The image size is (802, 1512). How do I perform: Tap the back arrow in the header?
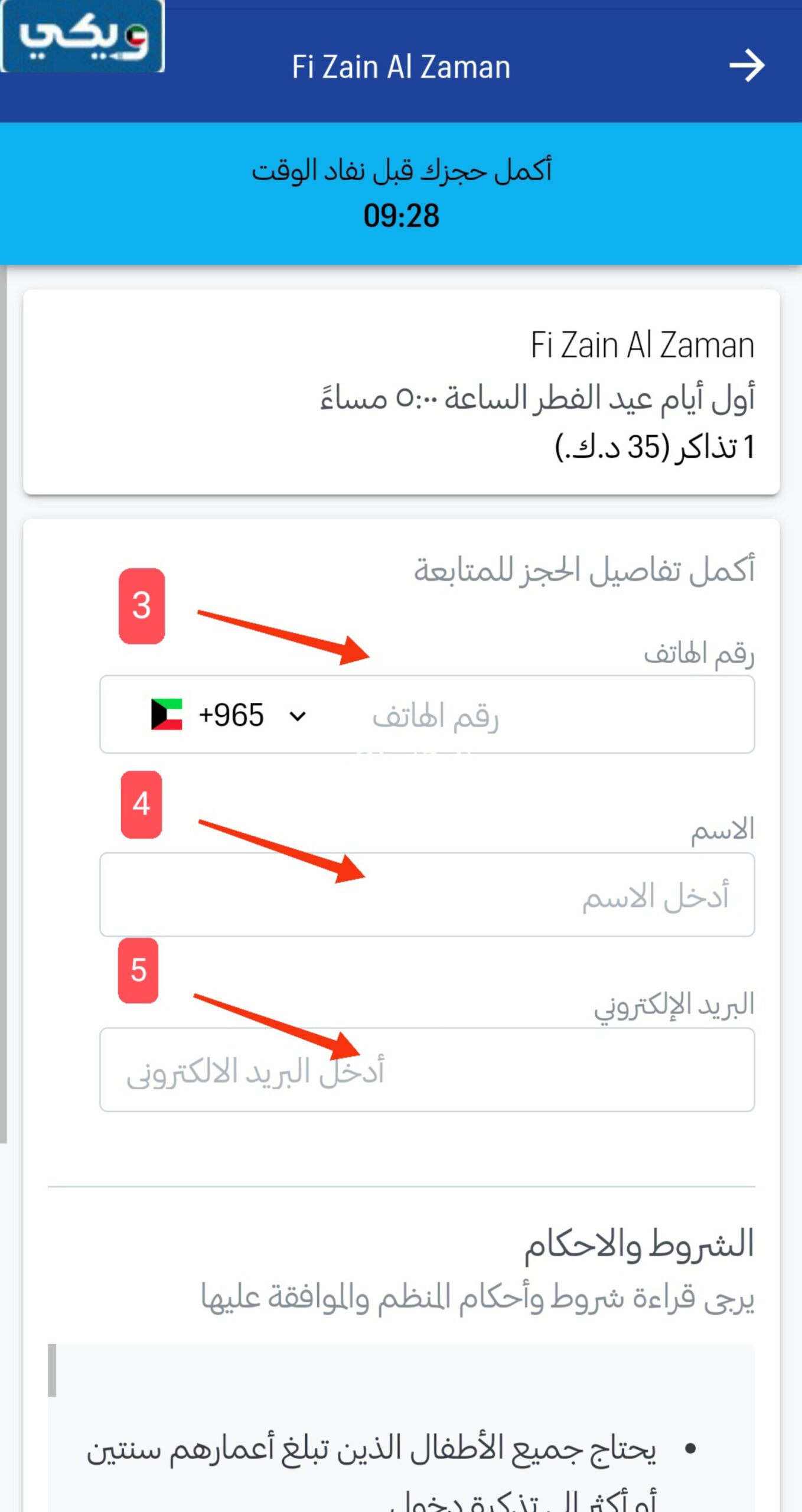[x=746, y=66]
